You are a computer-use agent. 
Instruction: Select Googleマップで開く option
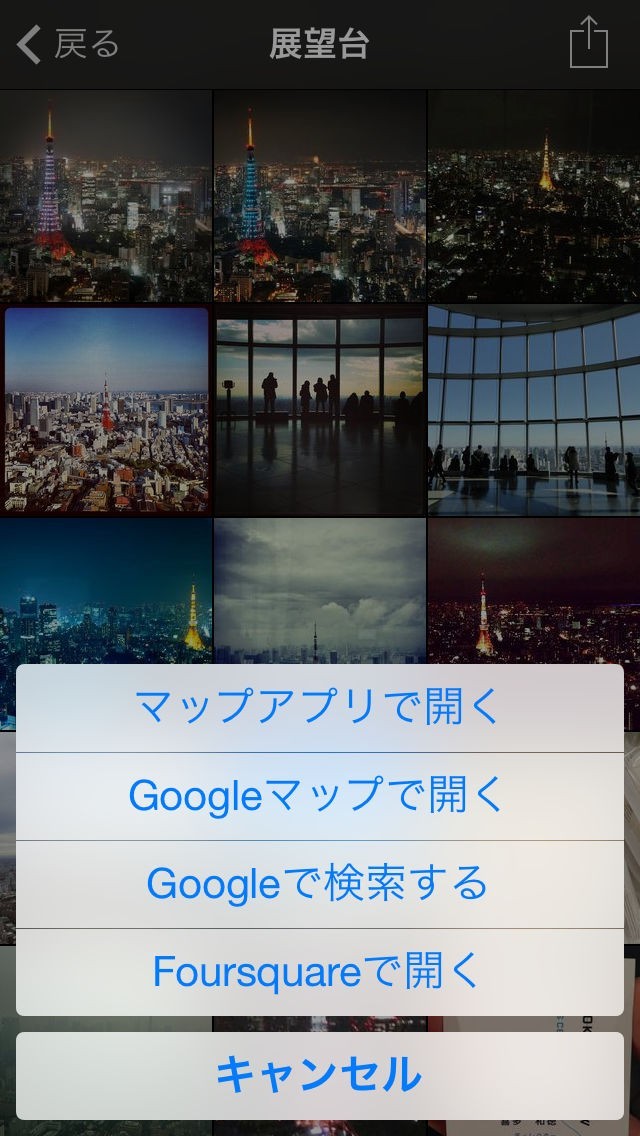click(x=319, y=796)
